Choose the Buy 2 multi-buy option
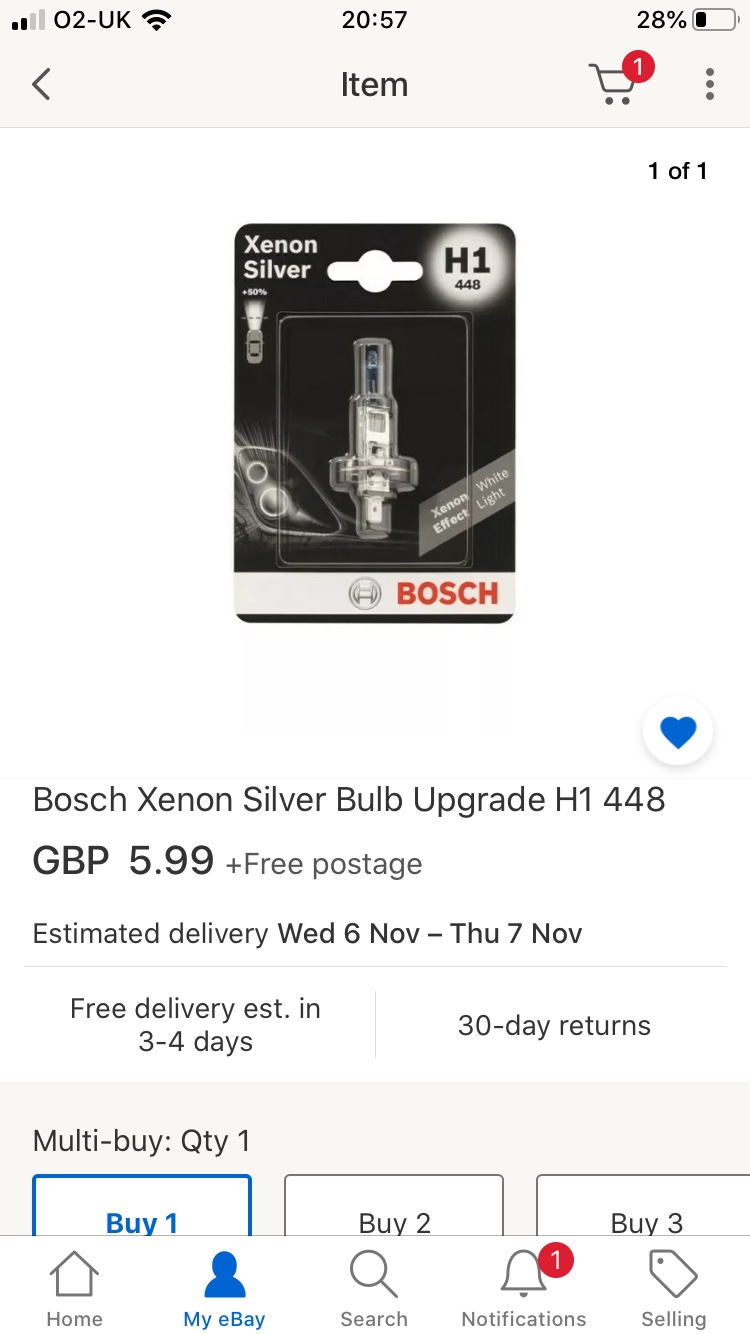The image size is (750, 1334). [x=394, y=1212]
